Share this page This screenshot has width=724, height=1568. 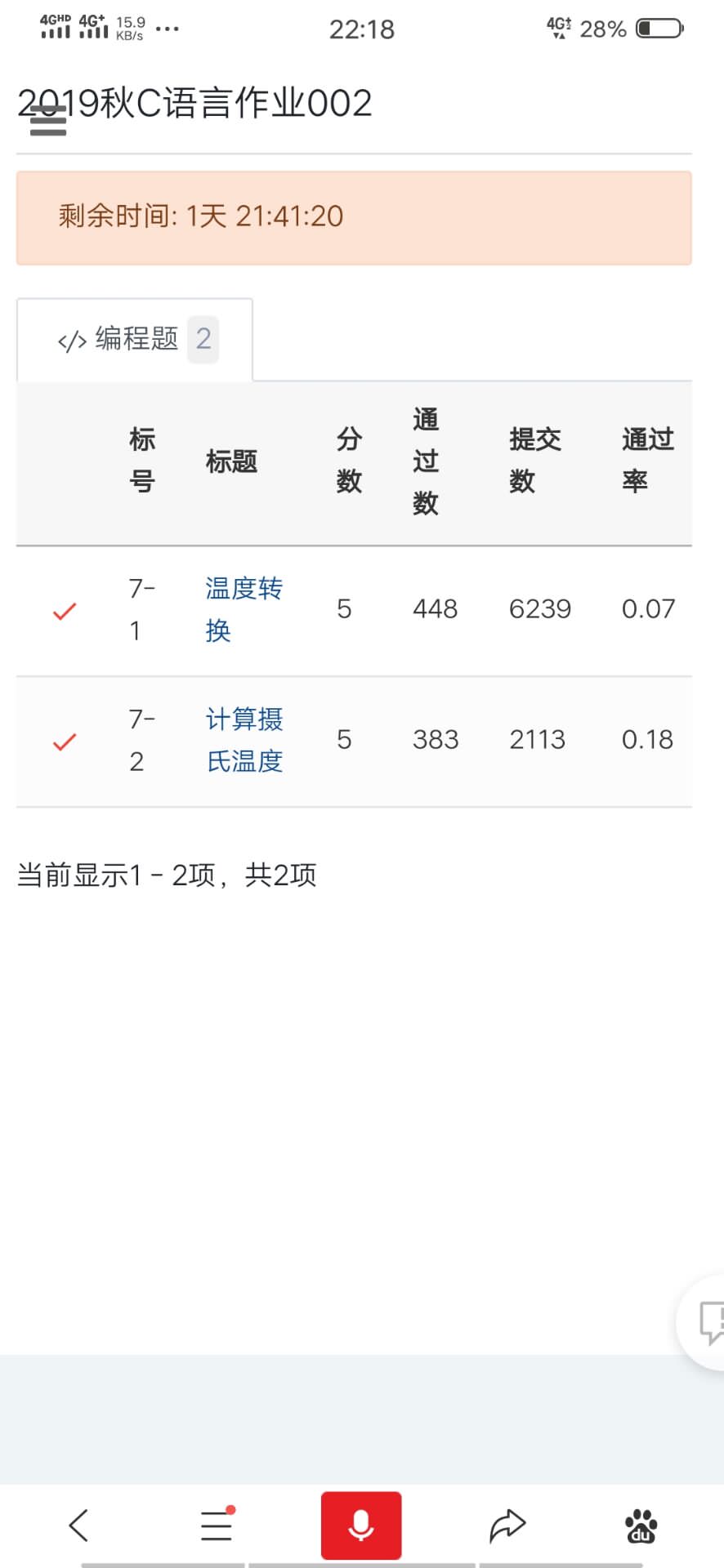pos(507,1525)
